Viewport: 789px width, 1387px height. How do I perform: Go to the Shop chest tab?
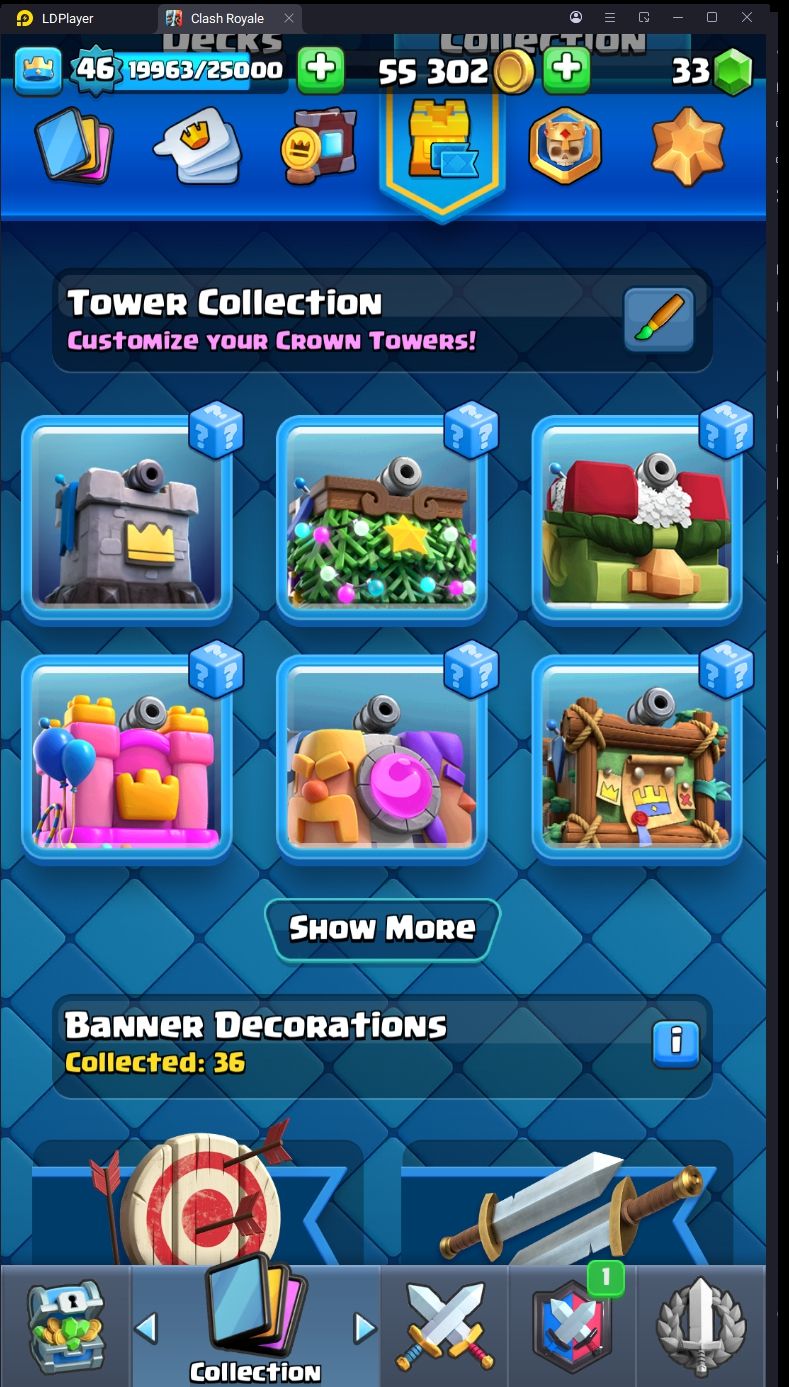click(x=65, y=1326)
